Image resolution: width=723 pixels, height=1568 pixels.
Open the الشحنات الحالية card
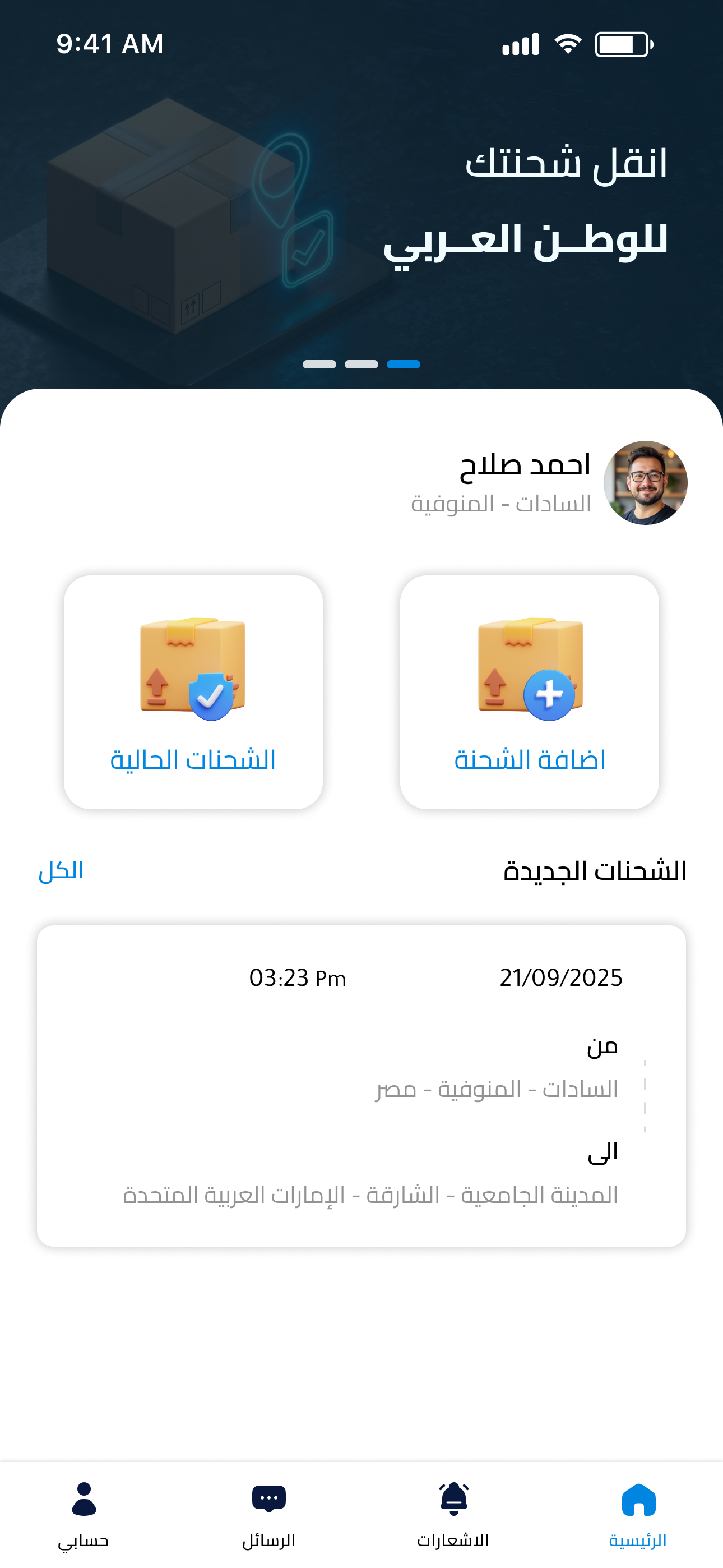point(193,692)
